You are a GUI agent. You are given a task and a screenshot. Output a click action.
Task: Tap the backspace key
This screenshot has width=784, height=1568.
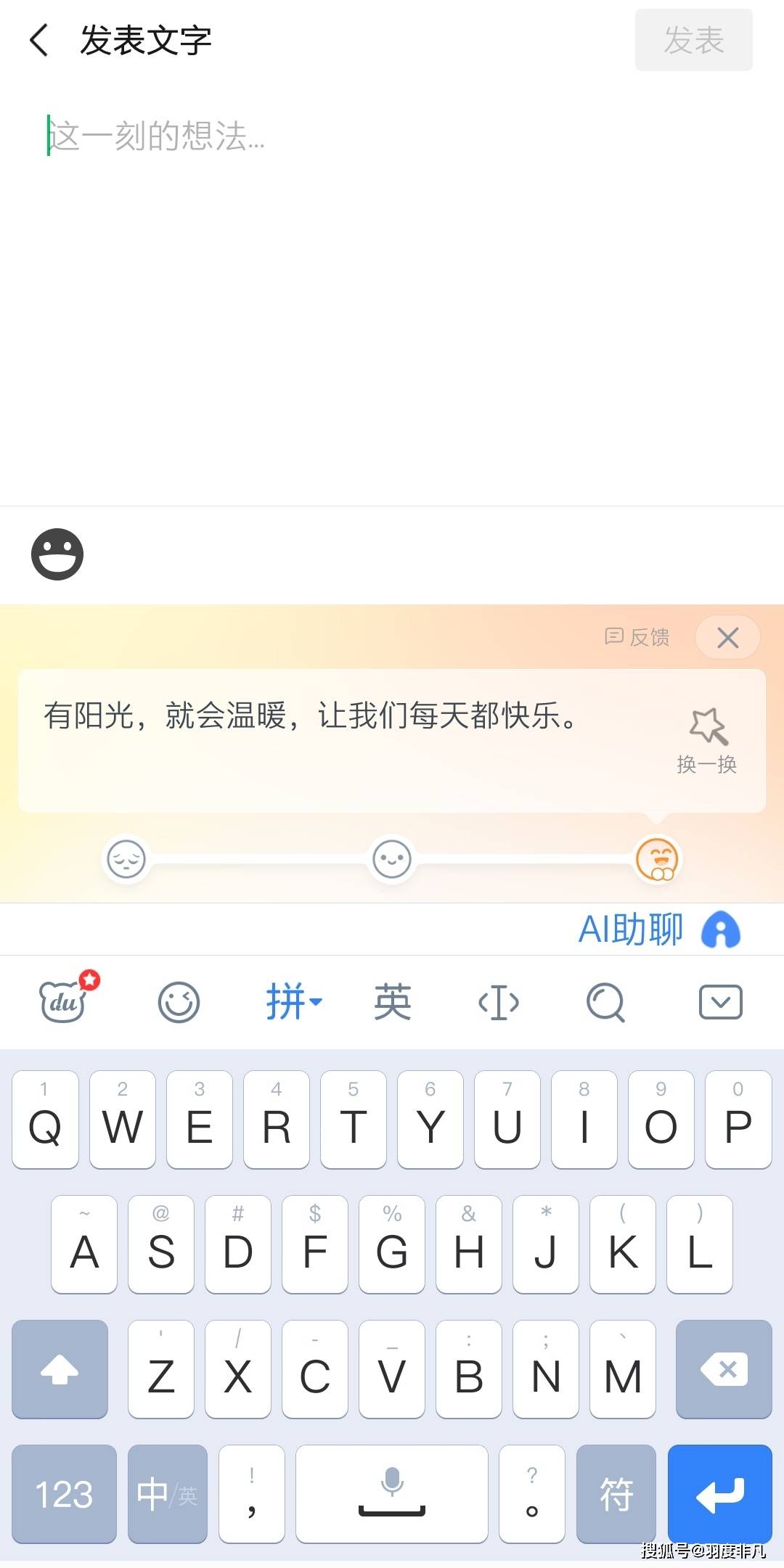pos(723,1369)
